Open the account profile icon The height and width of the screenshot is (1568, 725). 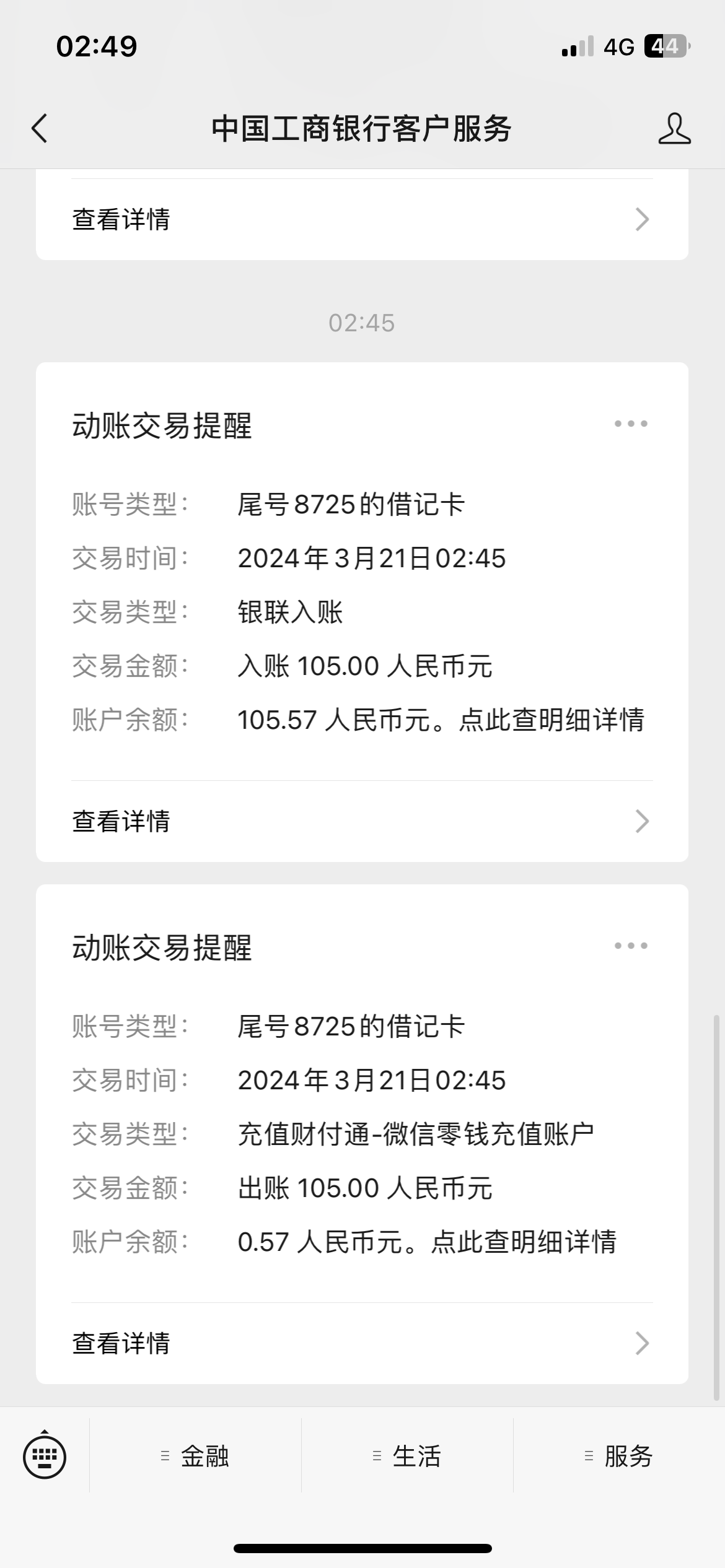click(x=674, y=129)
